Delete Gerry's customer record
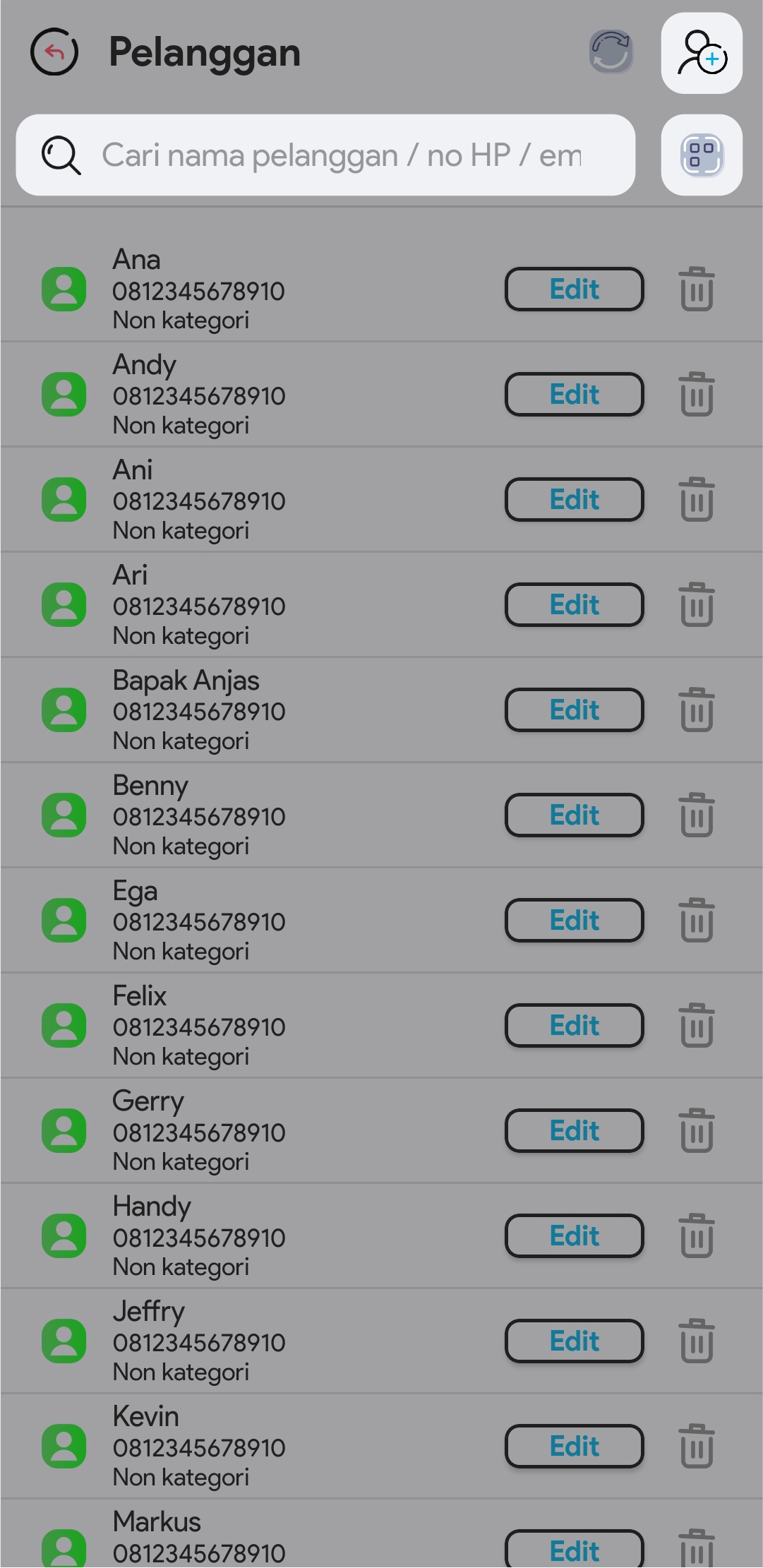This screenshot has width=763, height=1568. click(697, 1131)
